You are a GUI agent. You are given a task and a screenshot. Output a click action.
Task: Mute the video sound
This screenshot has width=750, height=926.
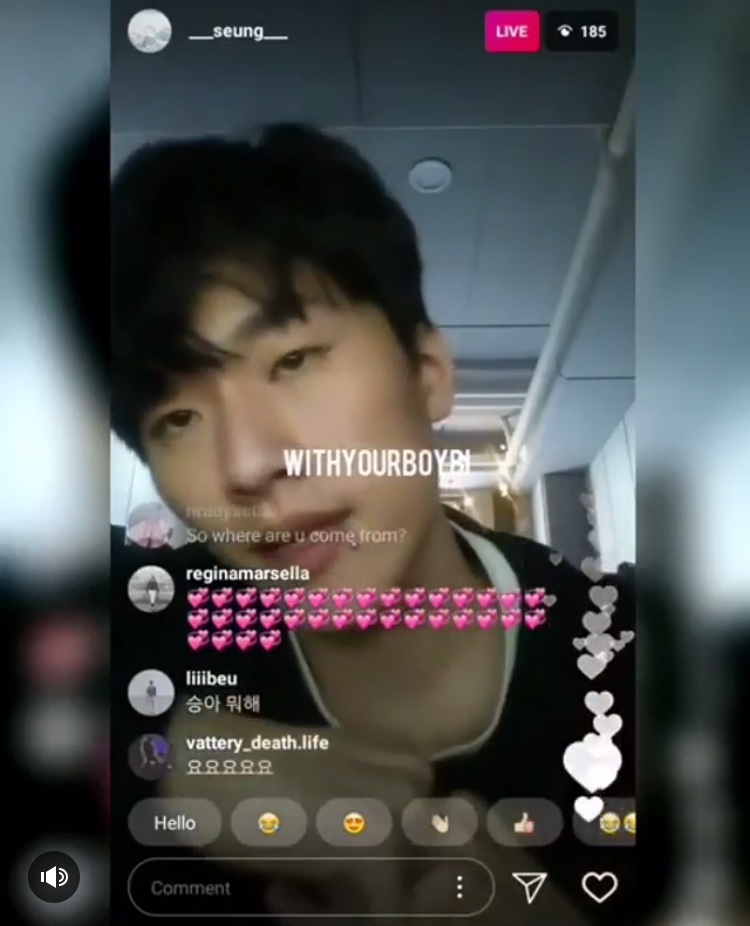point(54,877)
